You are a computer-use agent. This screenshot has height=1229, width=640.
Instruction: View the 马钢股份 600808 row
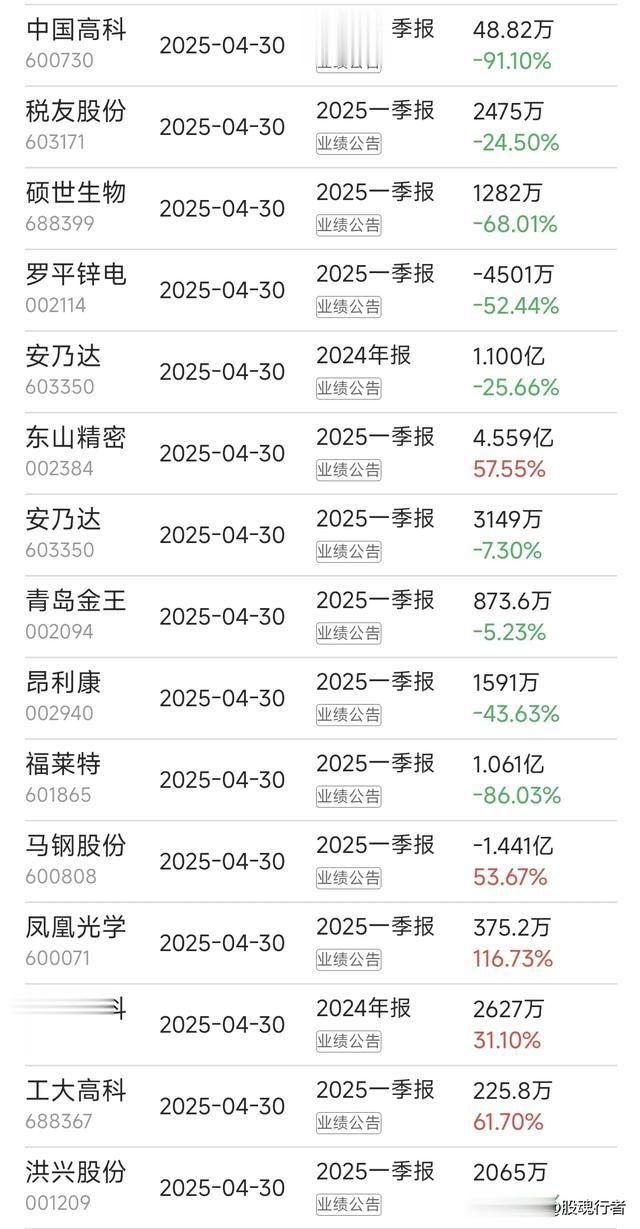320,861
